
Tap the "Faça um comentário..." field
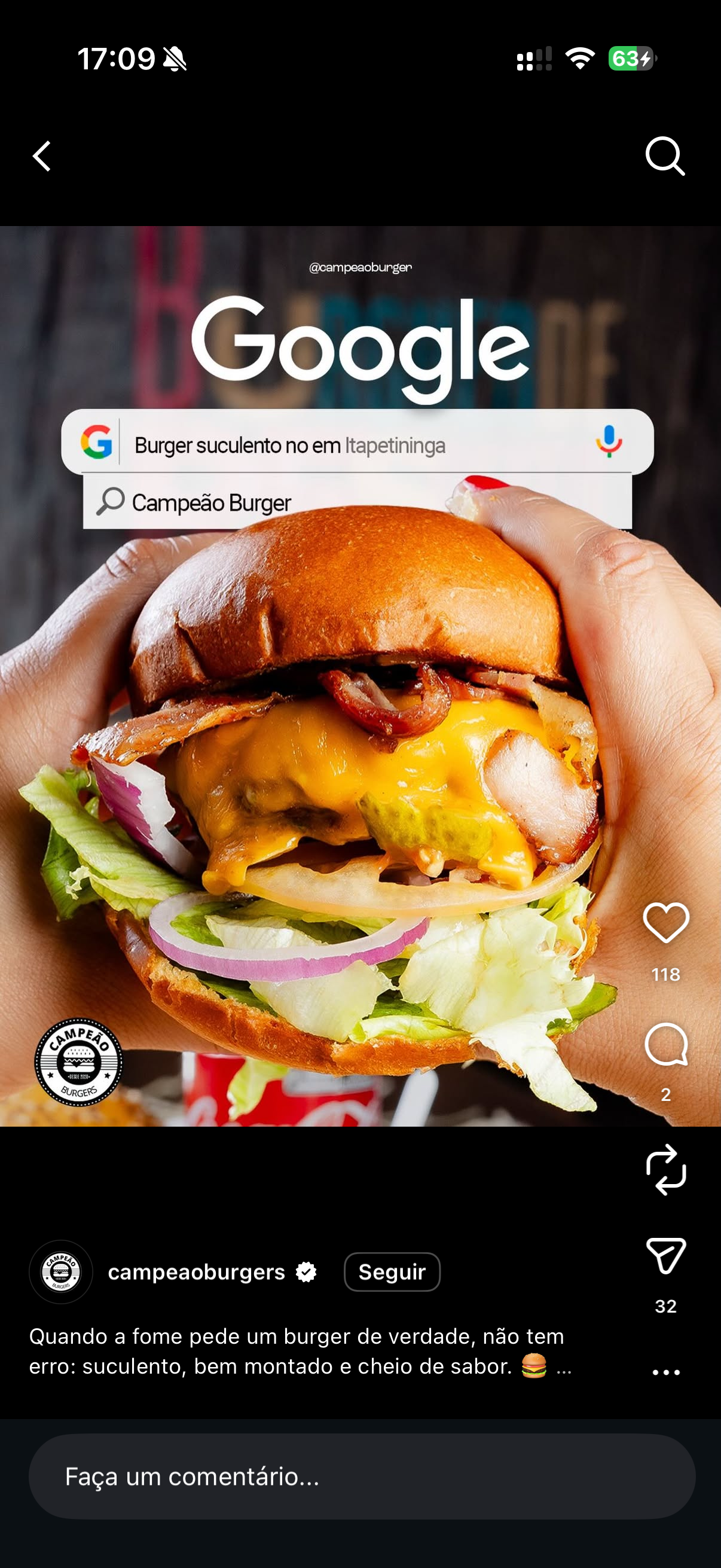(362, 1476)
